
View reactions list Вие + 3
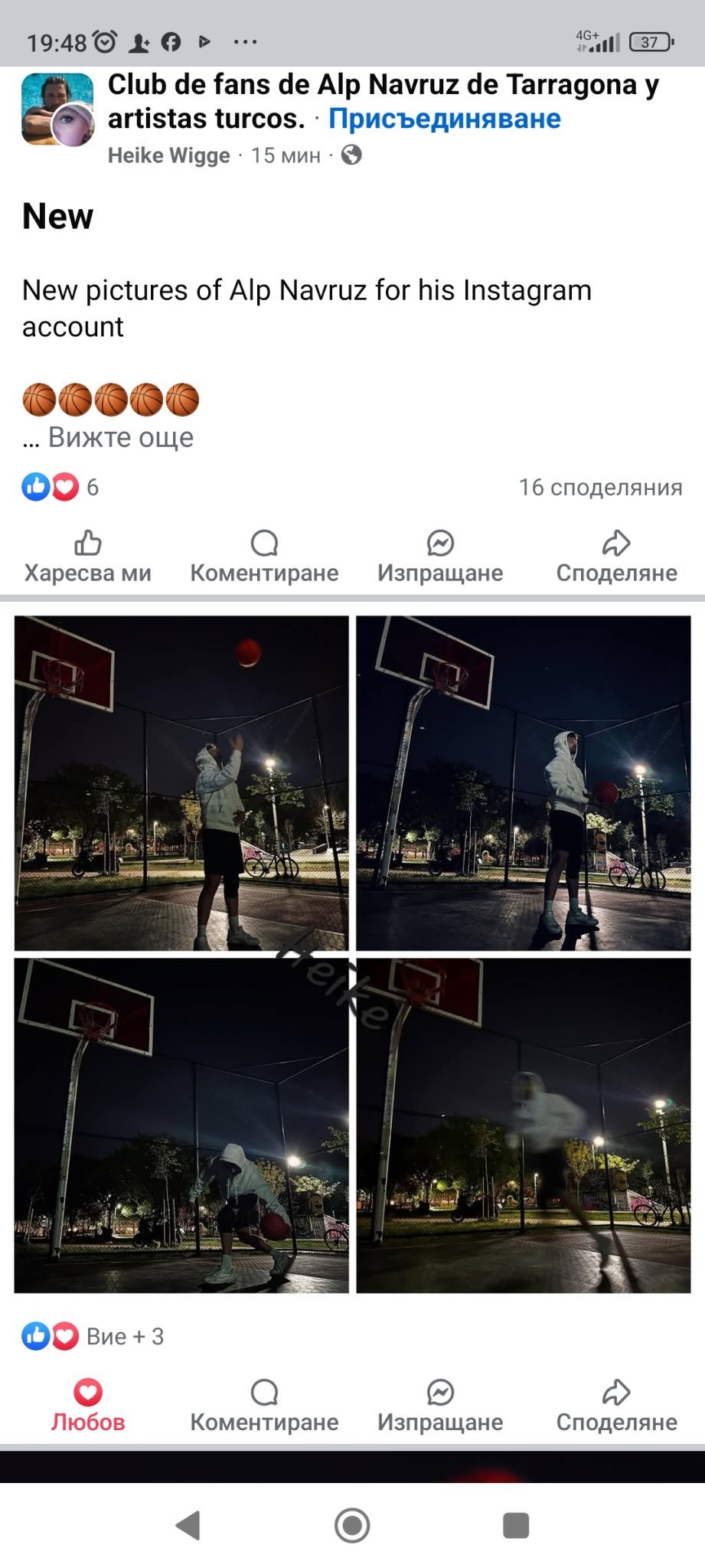[93, 1337]
